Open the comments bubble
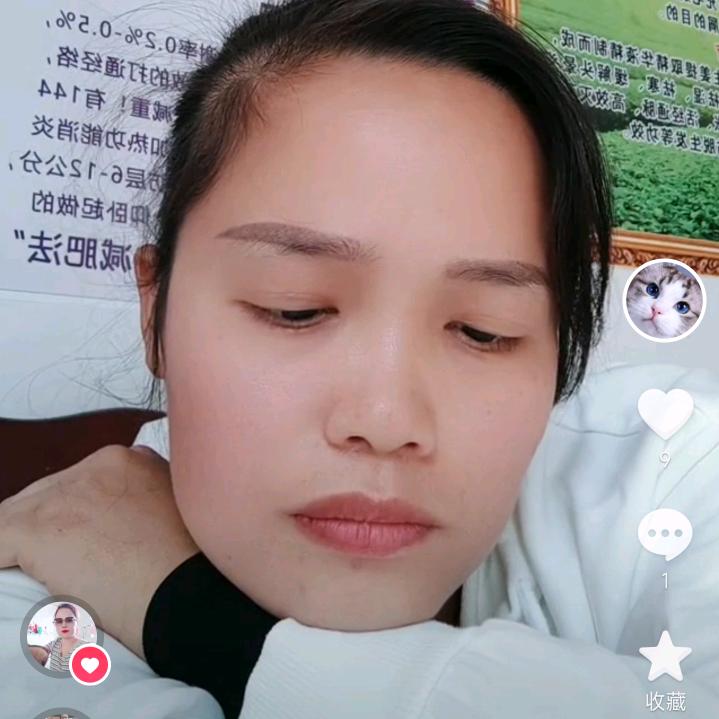Screen dimensions: 719x719 [x=665, y=534]
